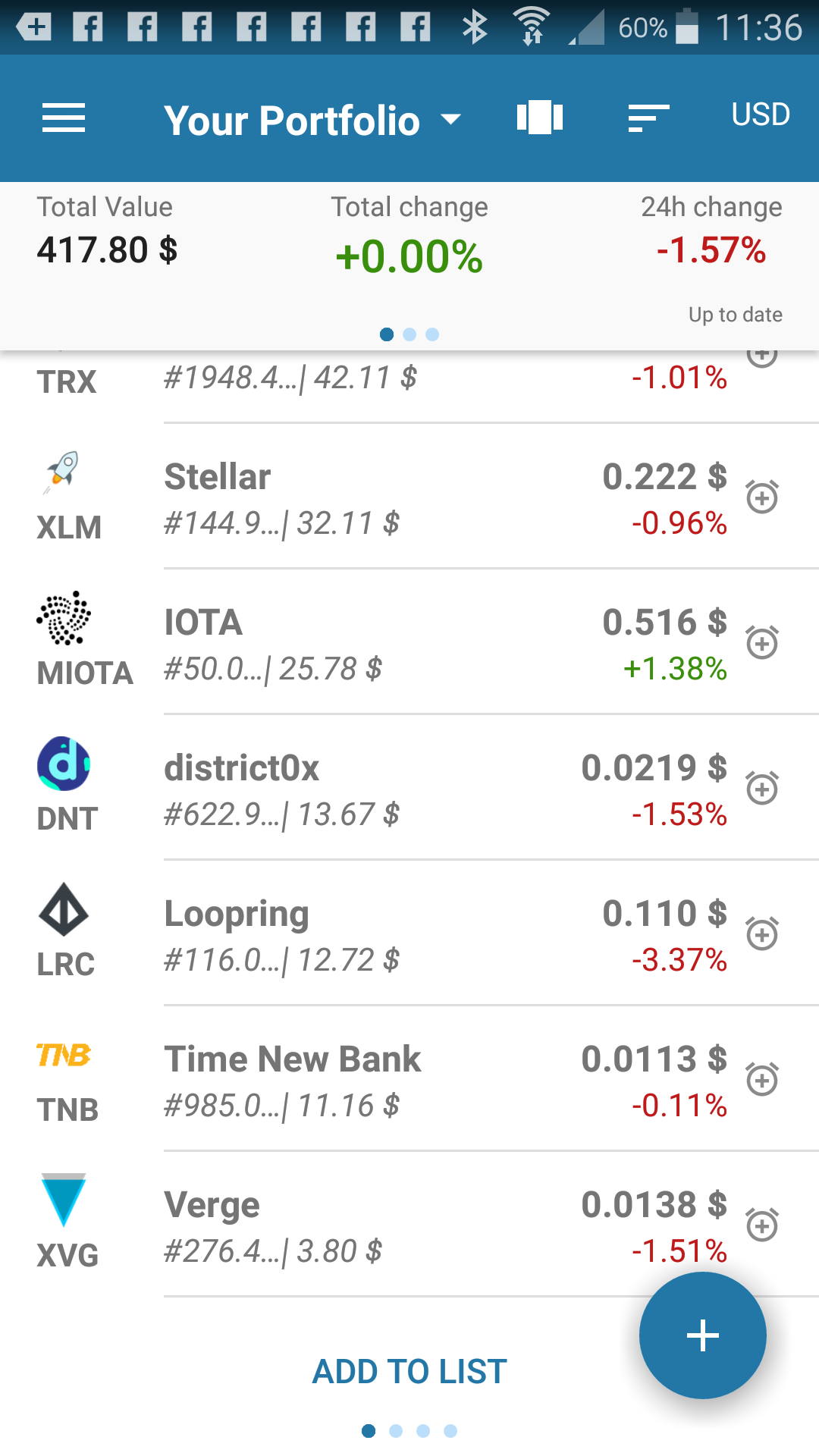The image size is (819, 1456).
Task: Open the sort options icon
Action: click(x=649, y=118)
